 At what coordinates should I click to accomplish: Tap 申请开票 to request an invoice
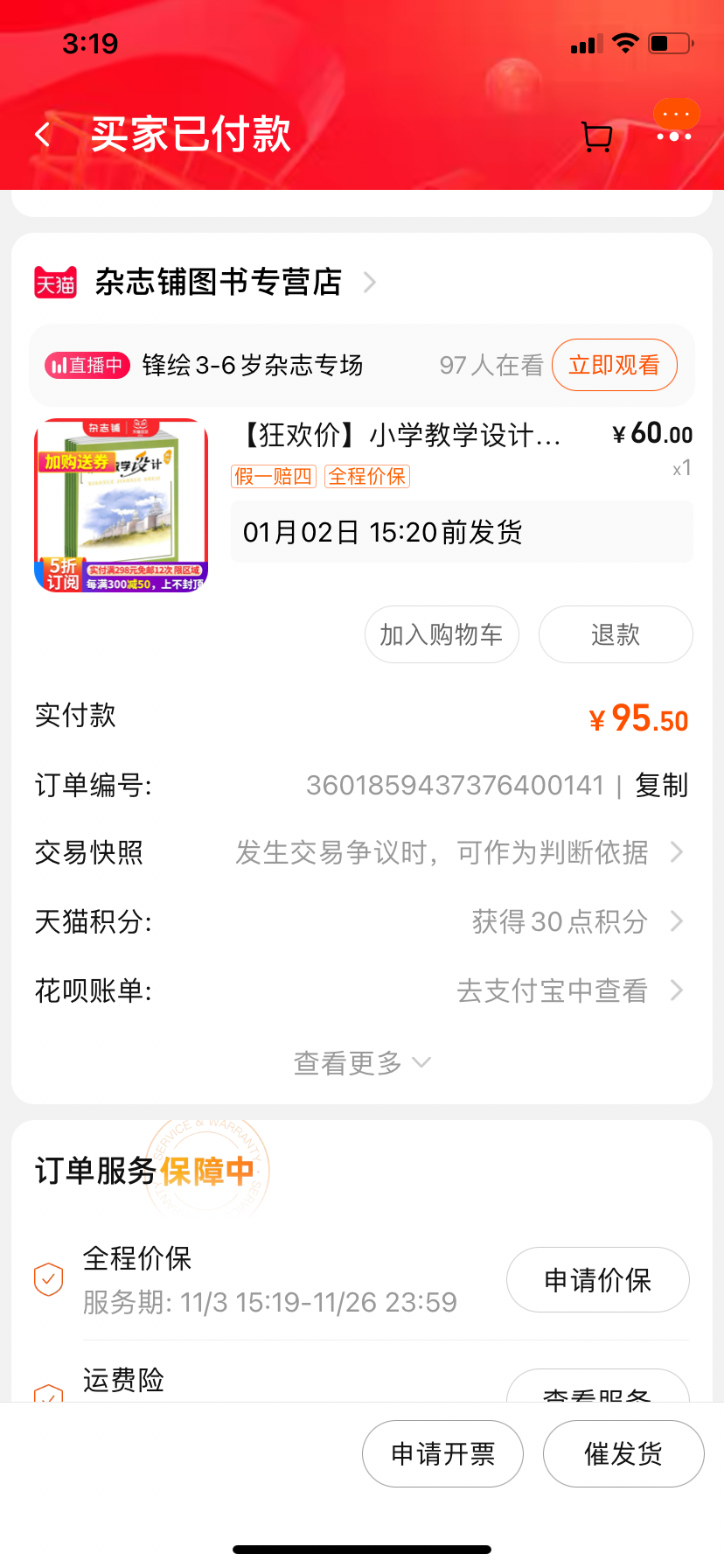(443, 1453)
